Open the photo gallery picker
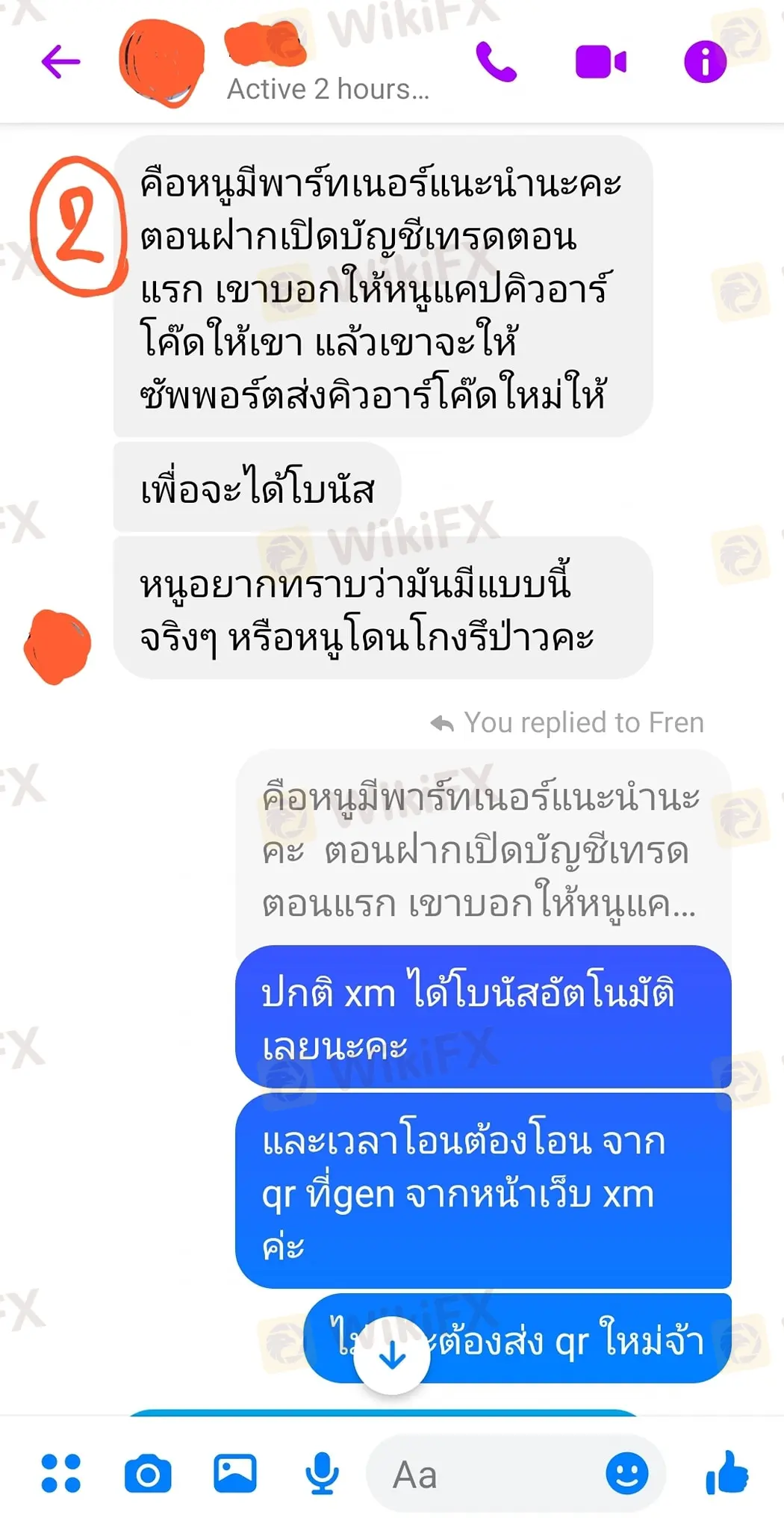Screen dimensions: 784x1530 click(x=235, y=1473)
